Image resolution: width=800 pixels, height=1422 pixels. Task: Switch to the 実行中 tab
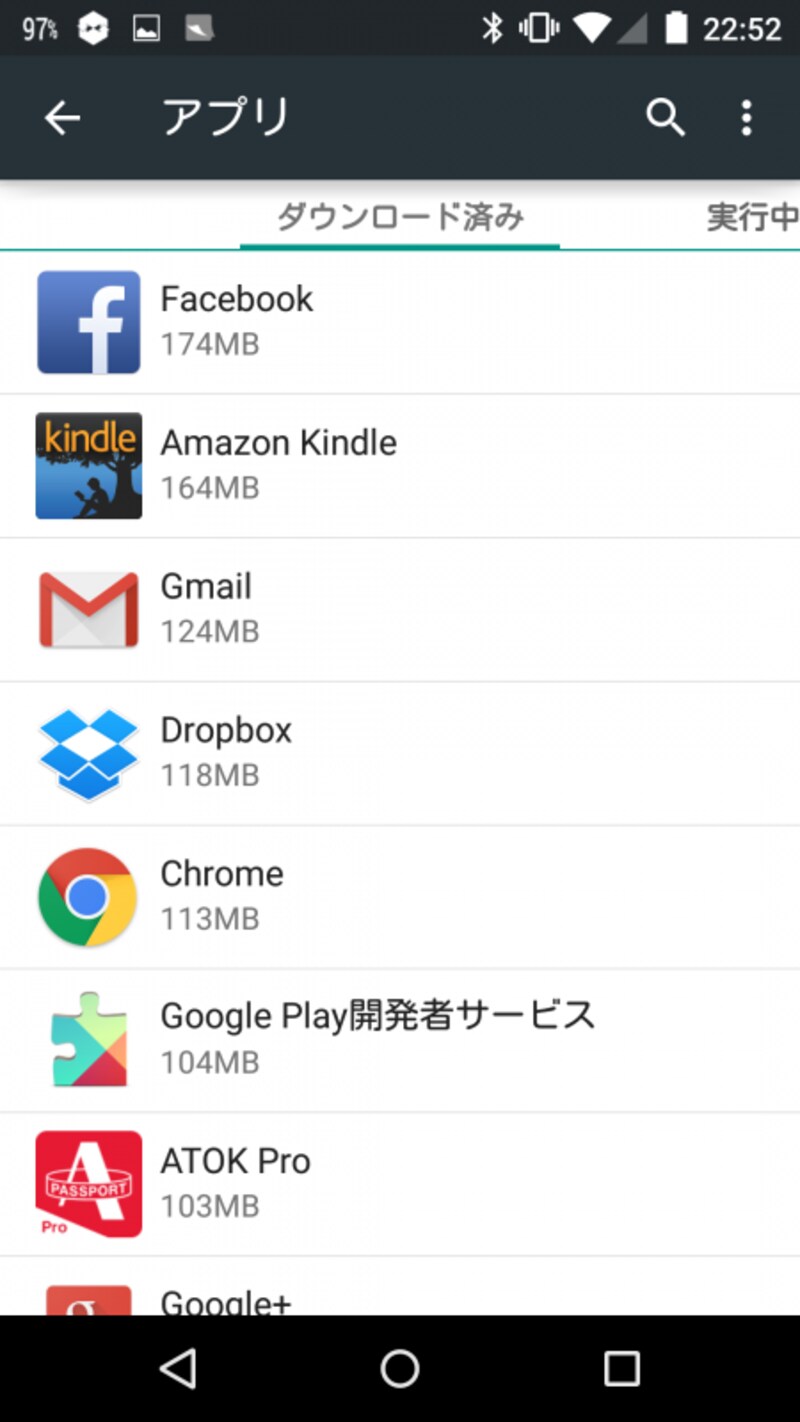coord(752,217)
